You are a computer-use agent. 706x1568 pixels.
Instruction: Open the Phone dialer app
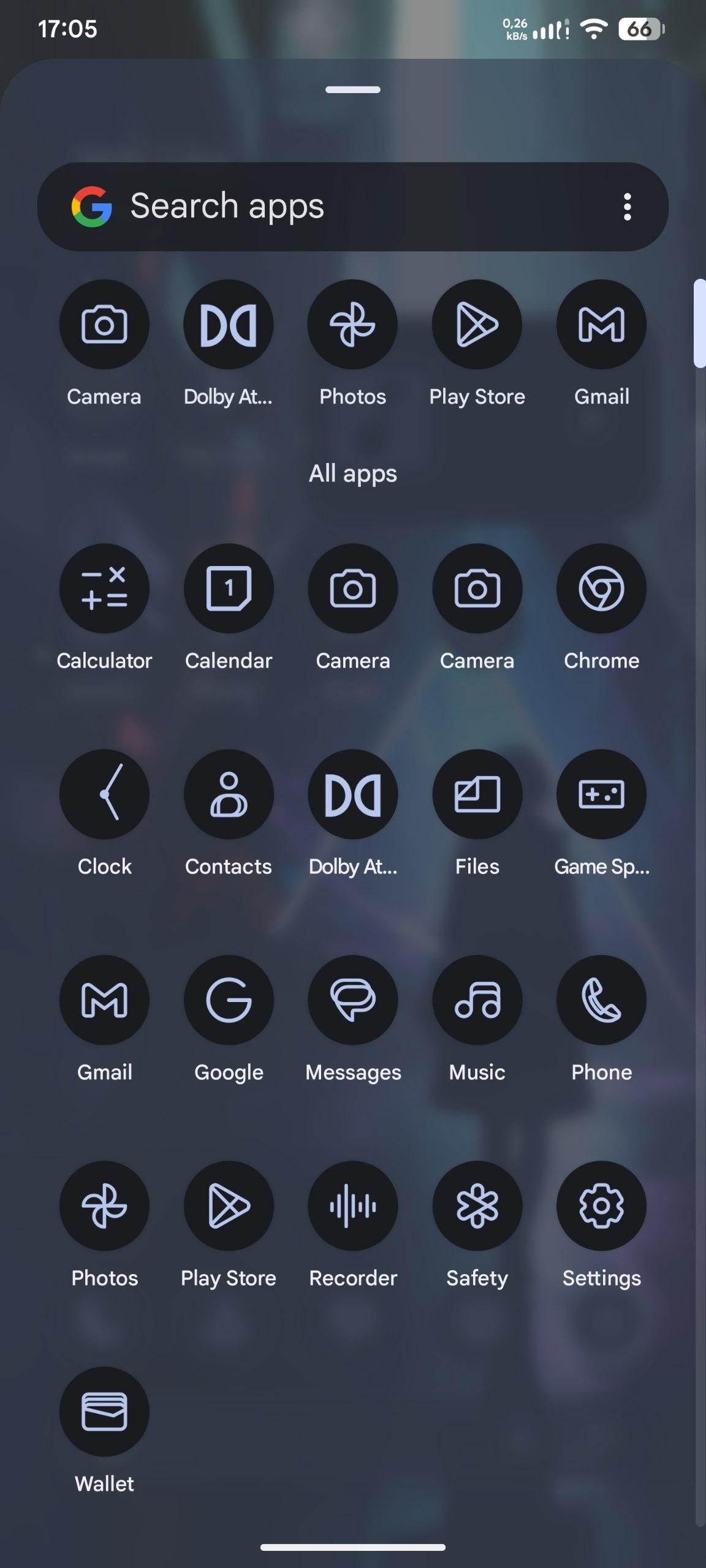tap(601, 1000)
